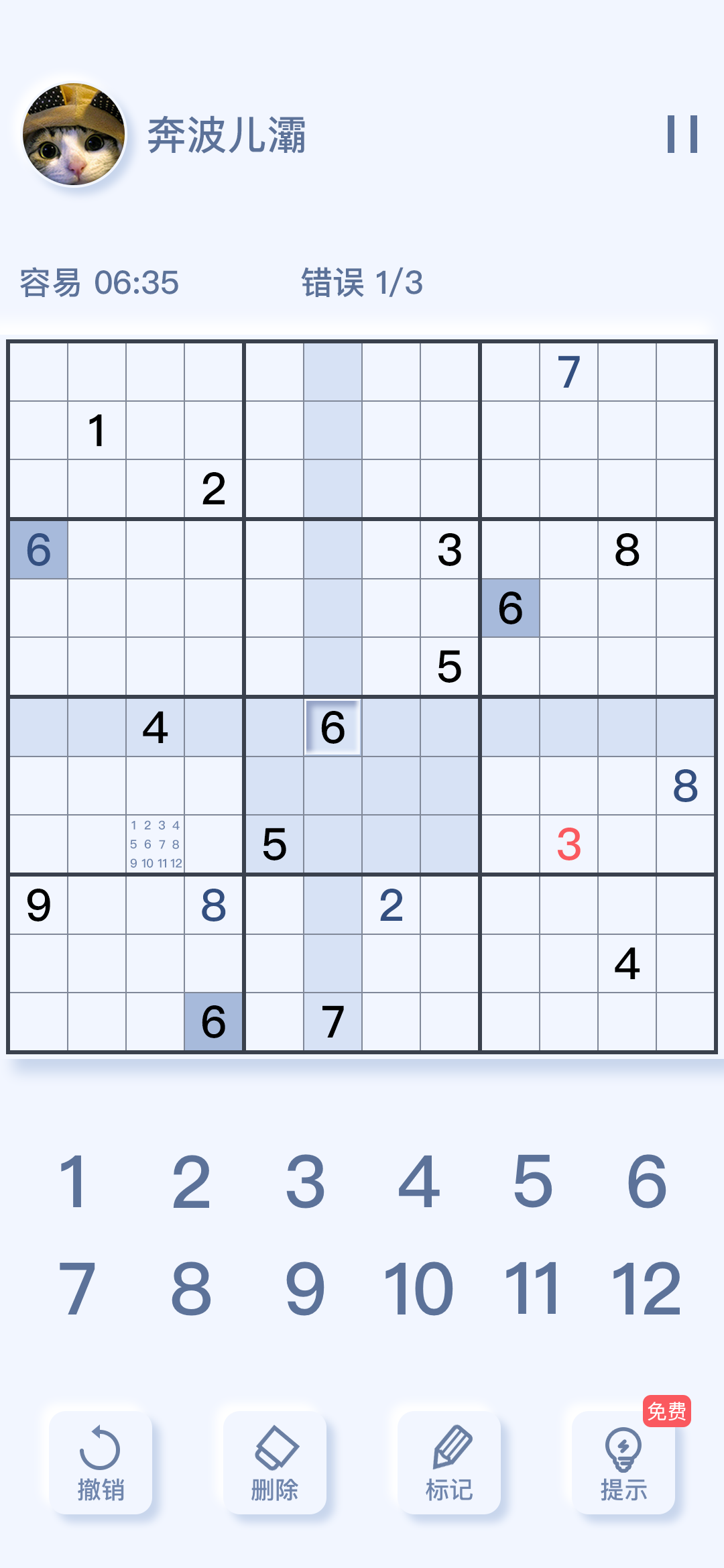This screenshot has width=724, height=1568.
Task: Enter number 10 from the keypad
Action: [x=419, y=1288]
